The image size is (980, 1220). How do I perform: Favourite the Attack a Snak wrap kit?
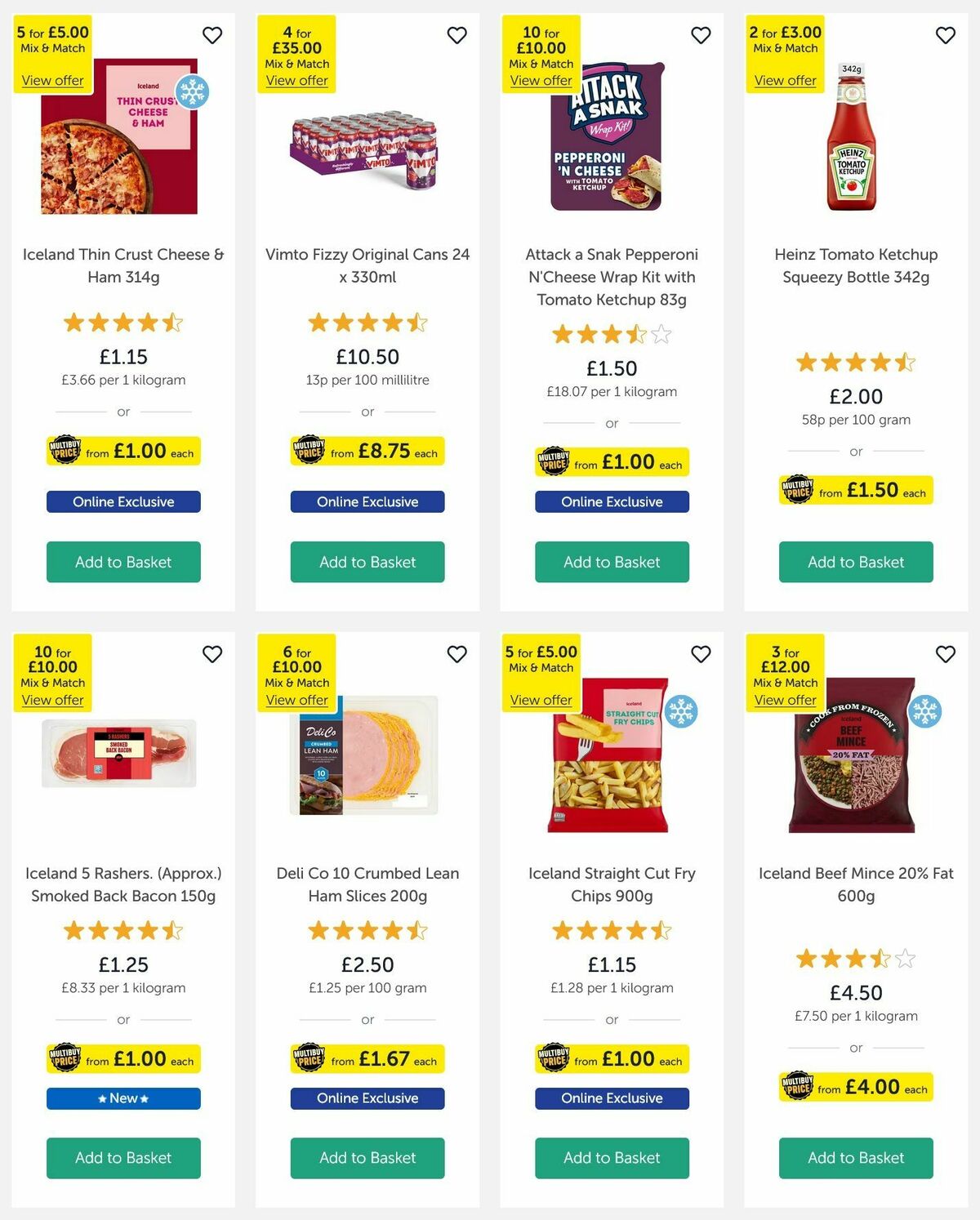point(701,35)
